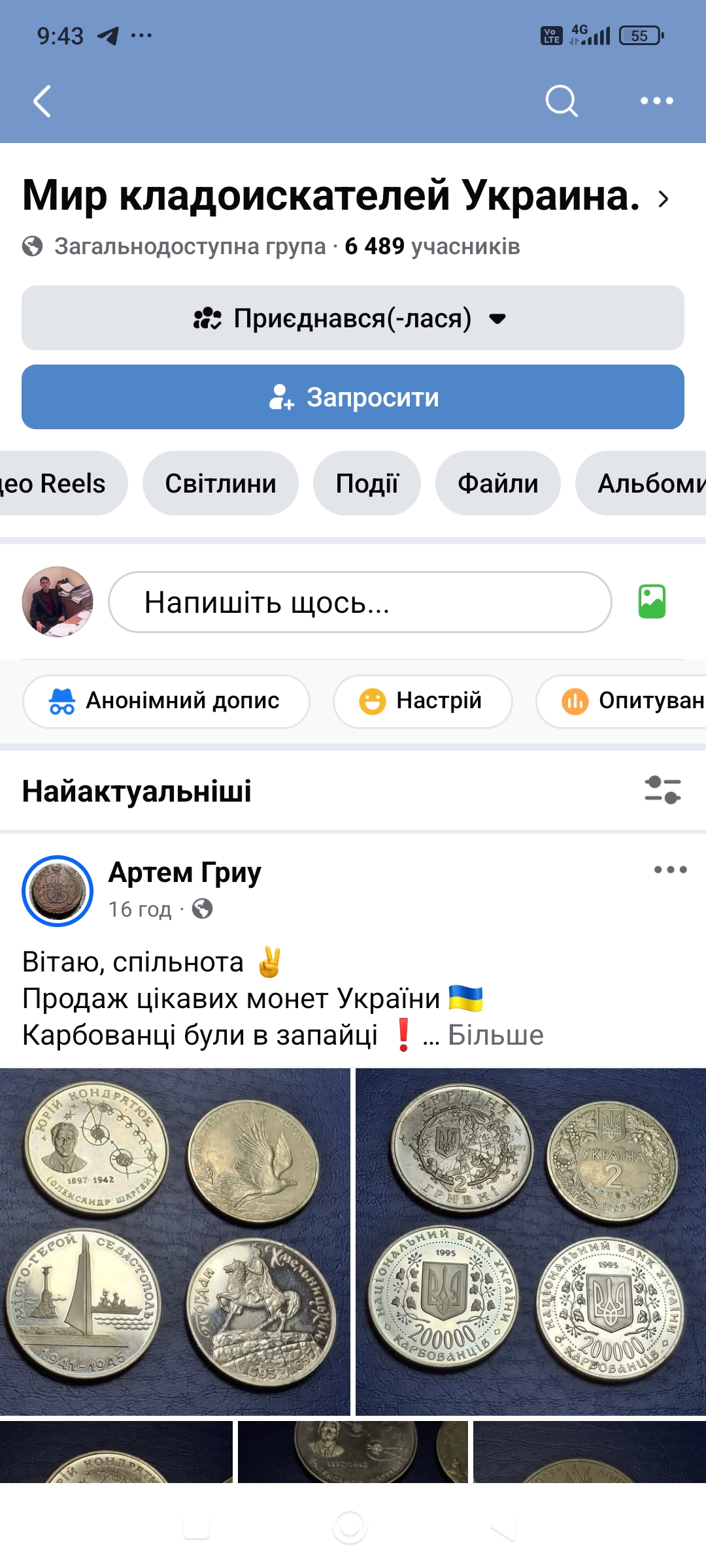The image size is (706, 1568).
Task: Tap the Напишіть щось field
Action: (x=360, y=602)
